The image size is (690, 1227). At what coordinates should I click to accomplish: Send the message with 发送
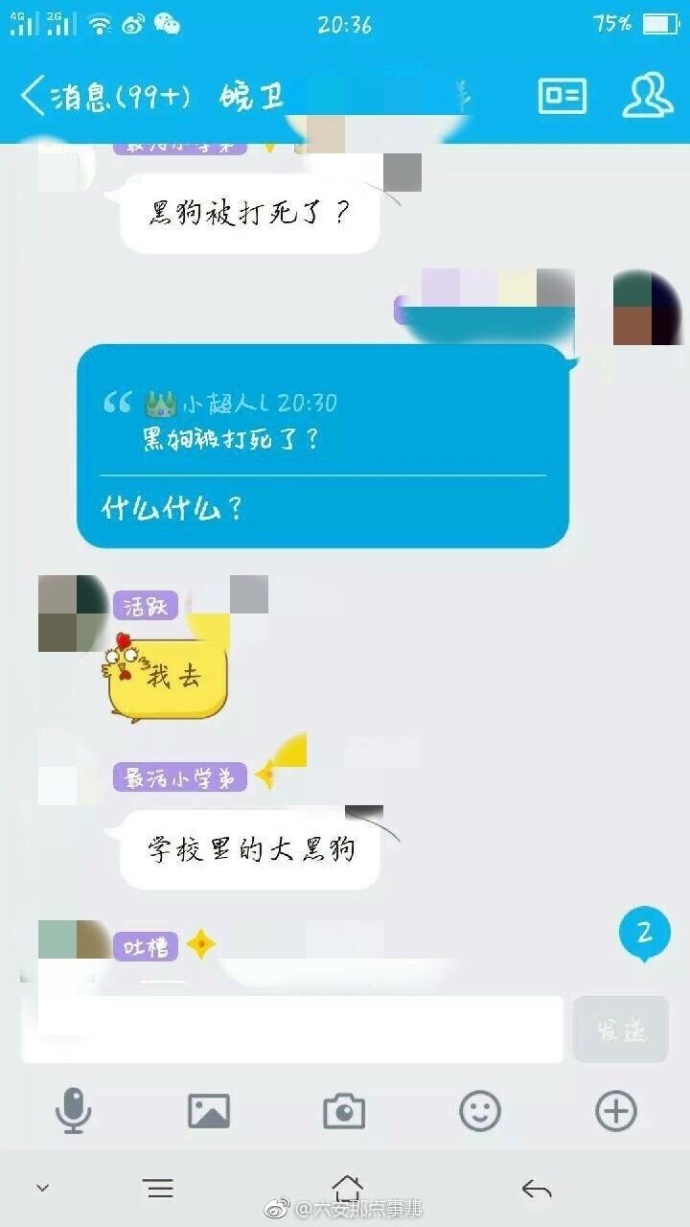pos(620,1029)
